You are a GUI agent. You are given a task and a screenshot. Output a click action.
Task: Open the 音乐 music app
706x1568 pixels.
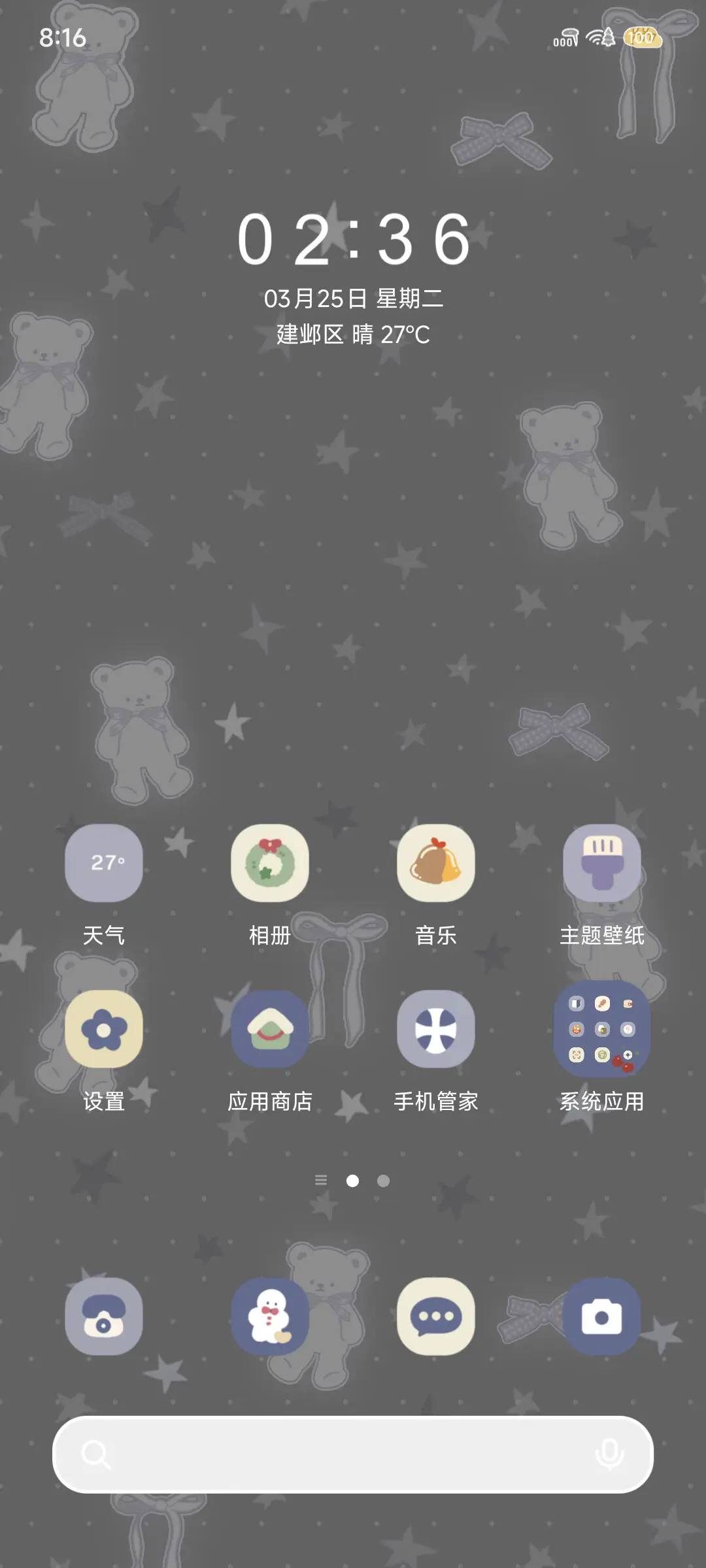point(436,862)
